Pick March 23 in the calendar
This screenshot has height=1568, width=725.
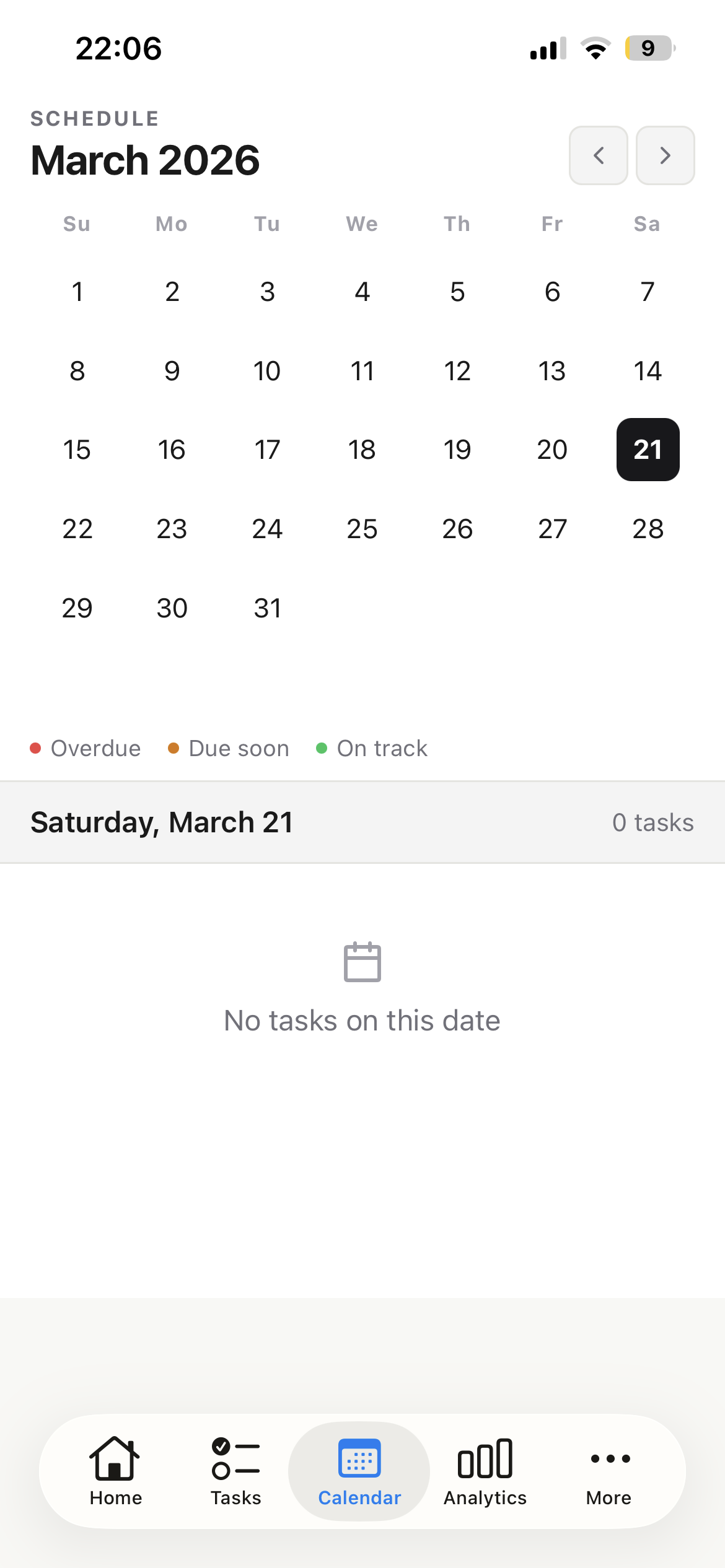172,529
